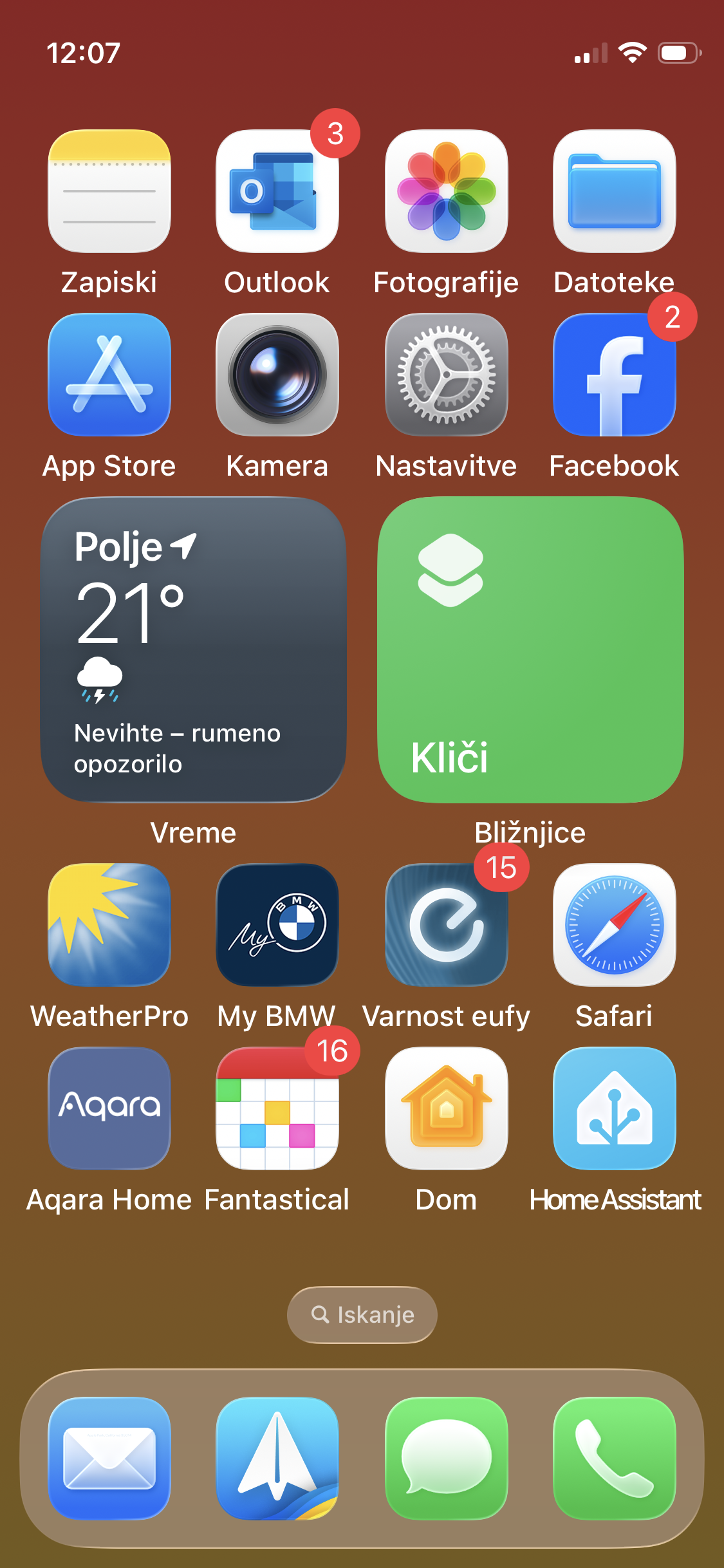Tap the Iskanje search pill
The width and height of the screenshot is (724, 1568).
pos(362,1314)
